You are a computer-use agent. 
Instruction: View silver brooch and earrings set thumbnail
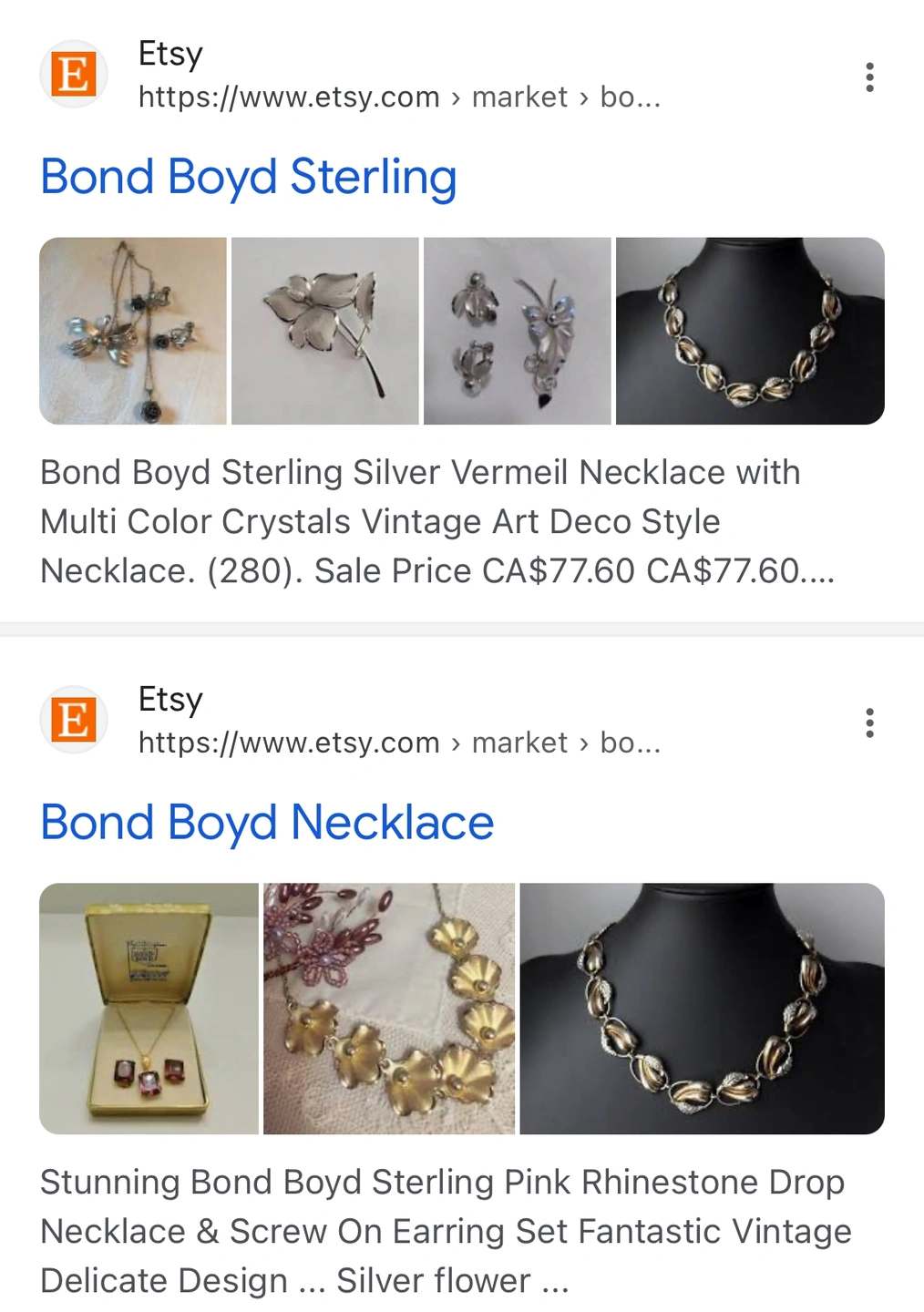click(518, 332)
